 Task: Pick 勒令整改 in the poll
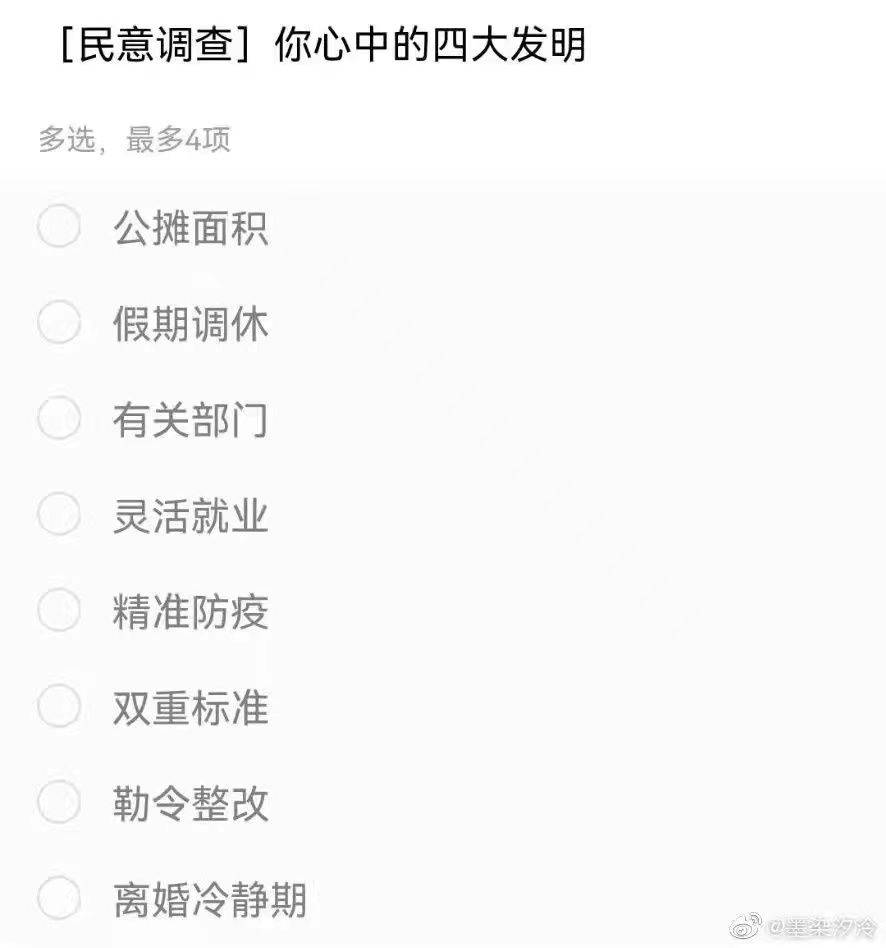[58, 802]
